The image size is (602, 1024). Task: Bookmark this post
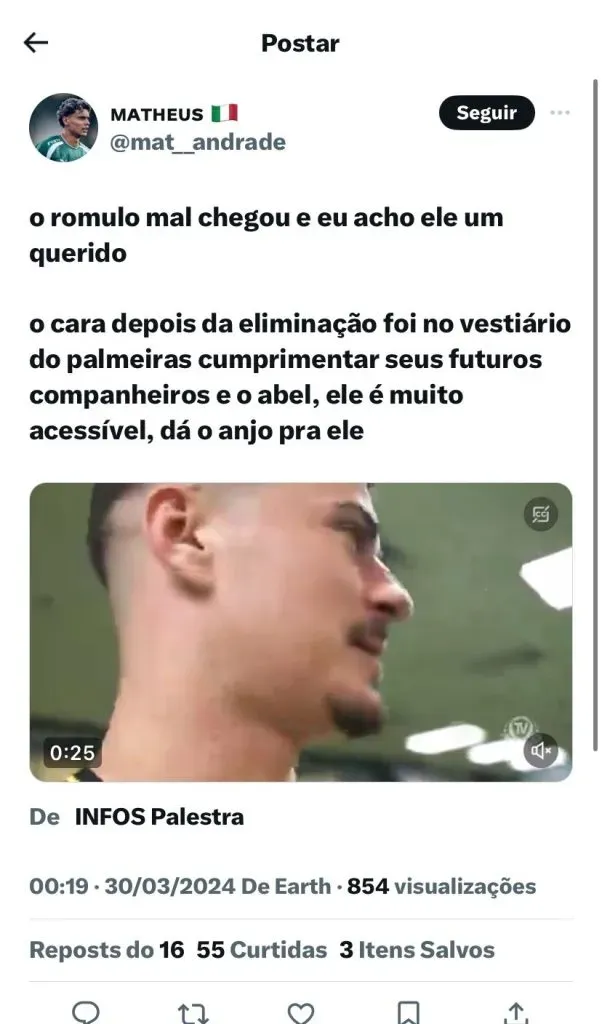(408, 1011)
